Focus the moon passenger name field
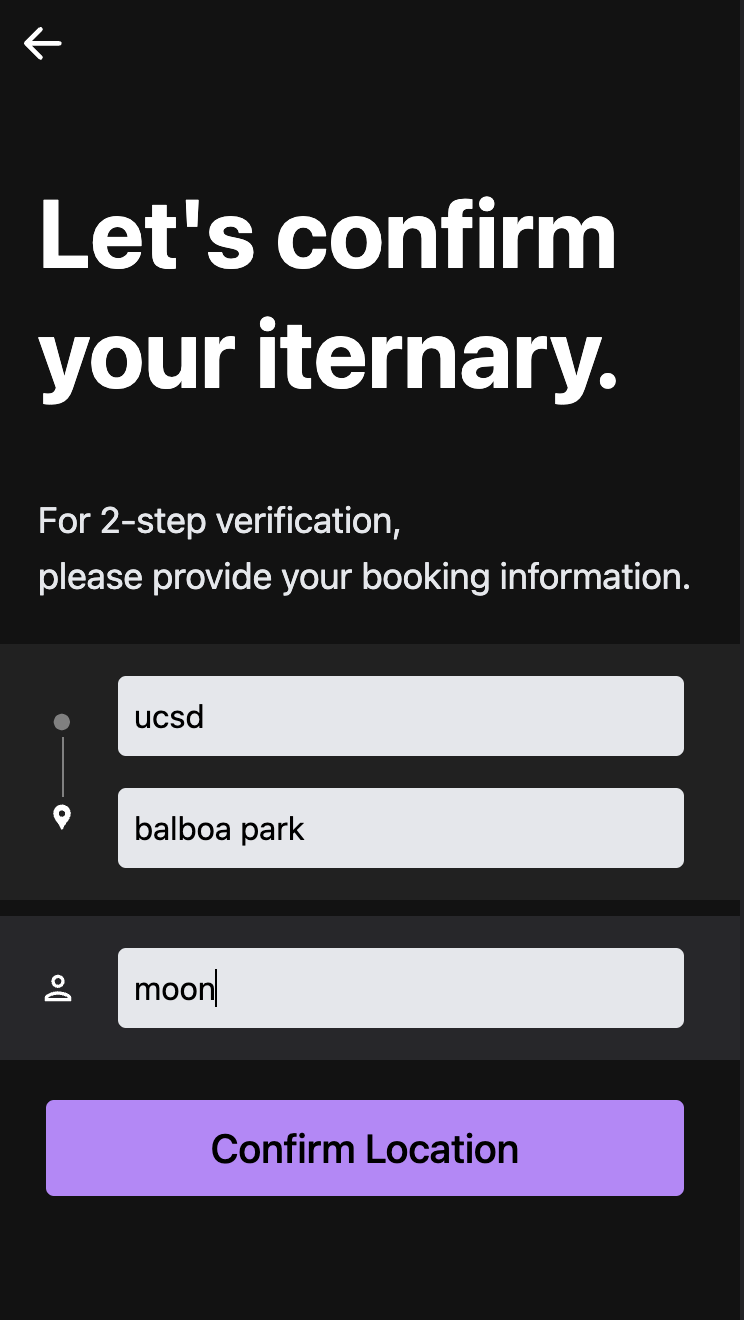This screenshot has height=1320, width=744. click(400, 988)
